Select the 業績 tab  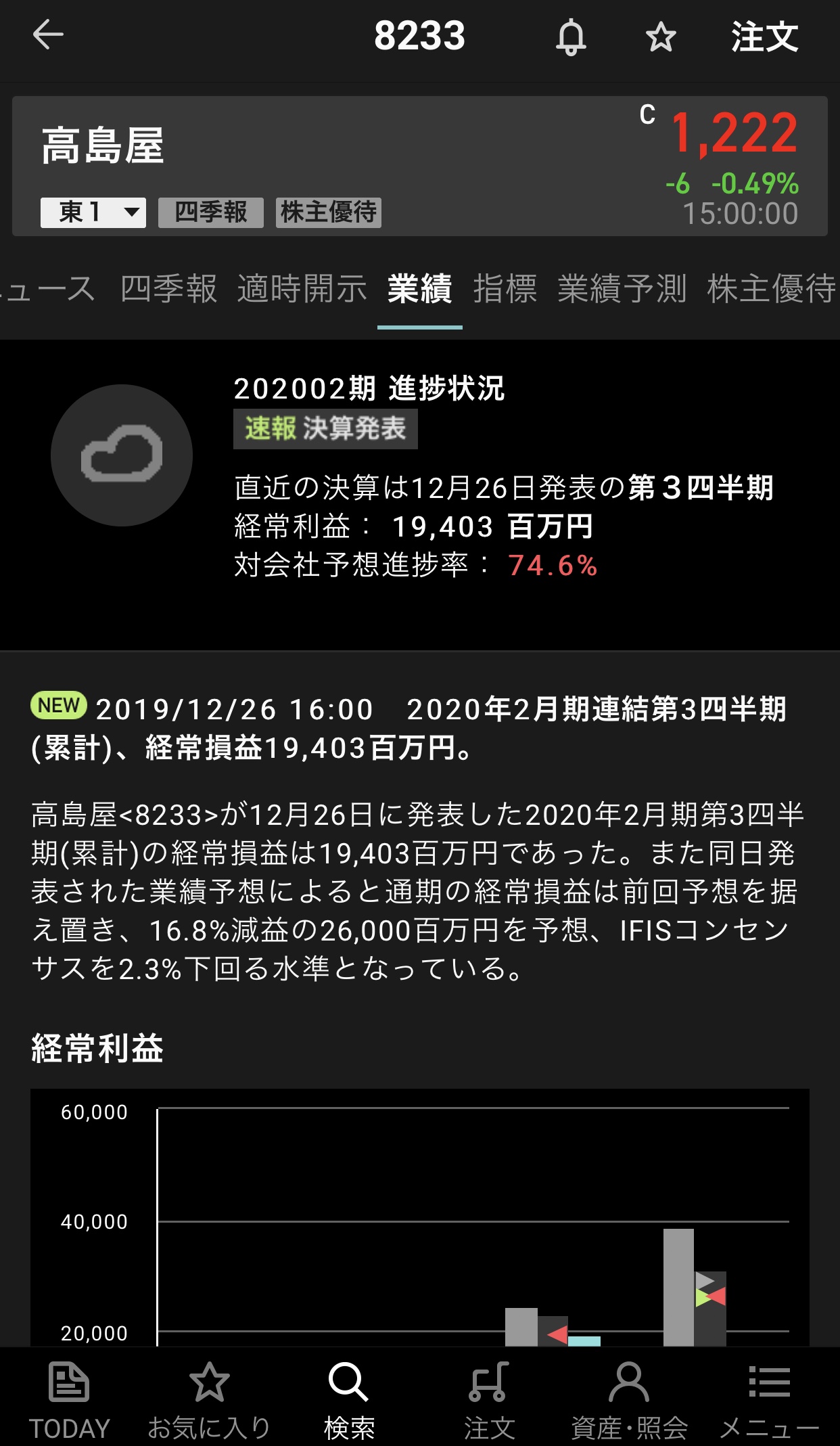(419, 289)
